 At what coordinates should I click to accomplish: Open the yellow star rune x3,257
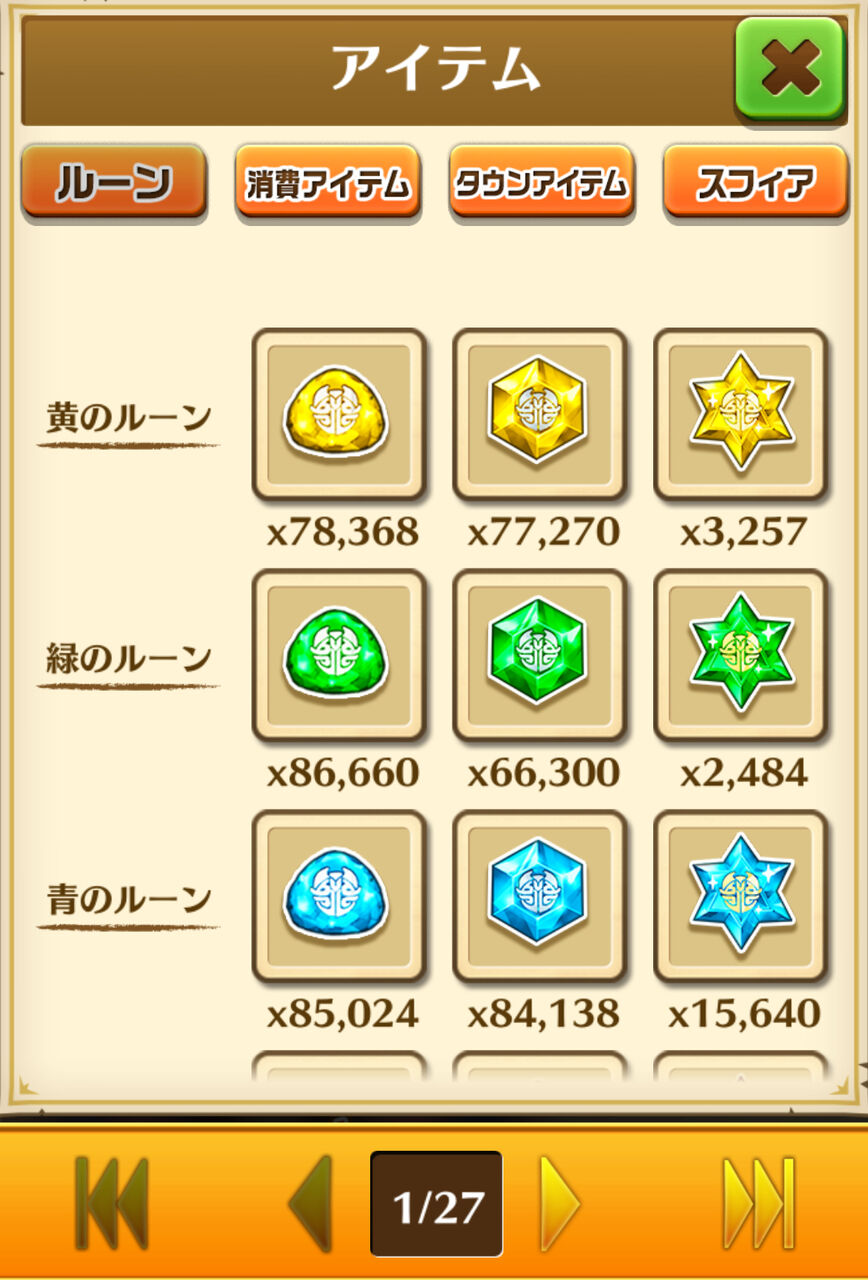pyautogui.click(x=740, y=414)
